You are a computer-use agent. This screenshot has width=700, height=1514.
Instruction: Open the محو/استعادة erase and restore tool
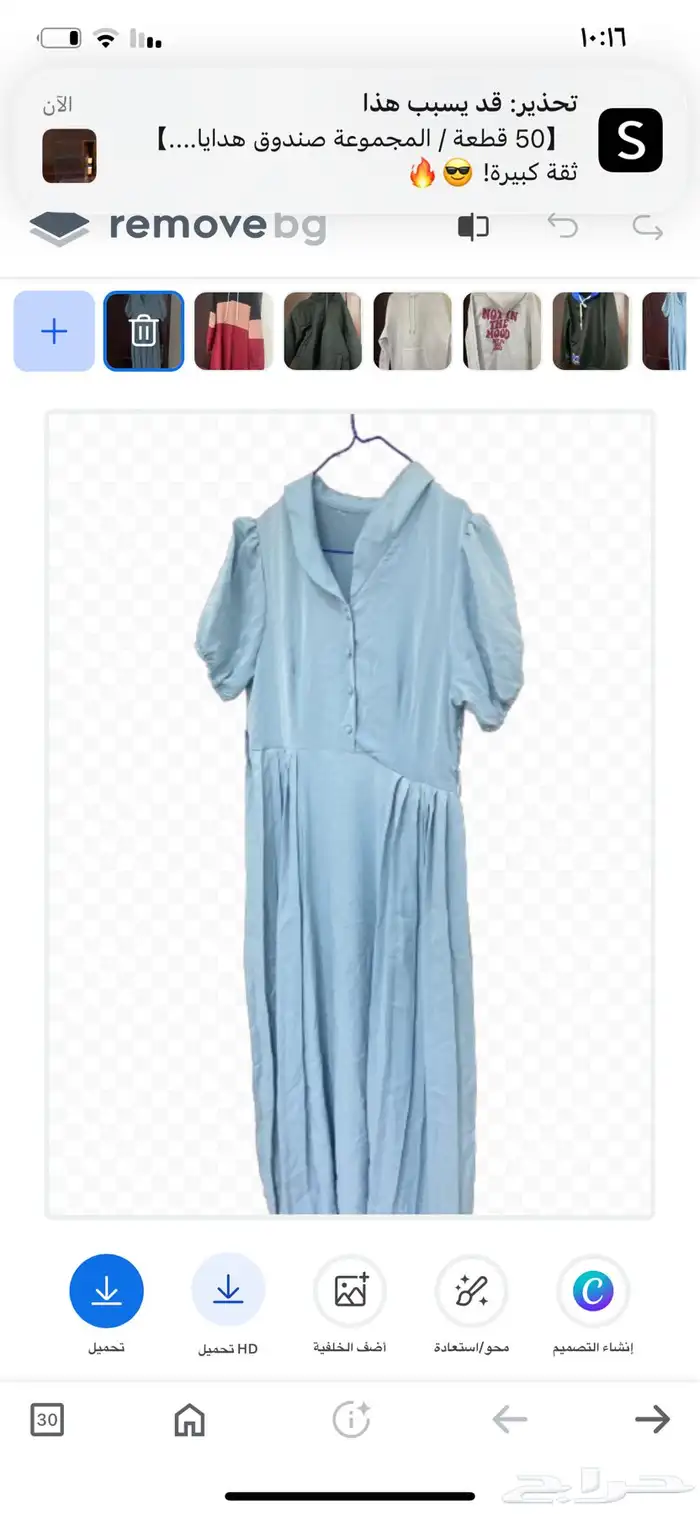click(471, 1291)
